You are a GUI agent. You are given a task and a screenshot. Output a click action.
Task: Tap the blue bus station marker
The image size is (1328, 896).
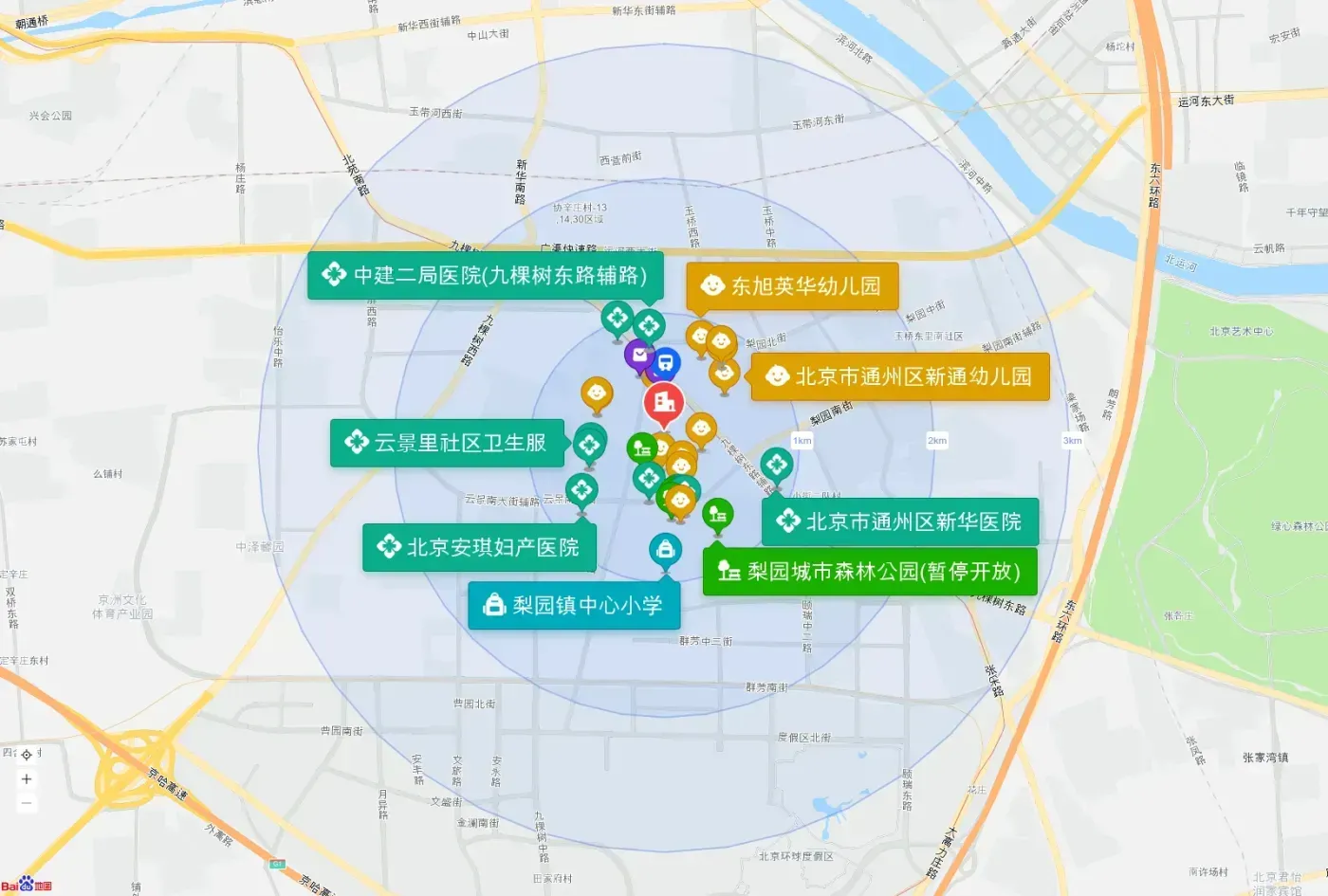click(666, 363)
